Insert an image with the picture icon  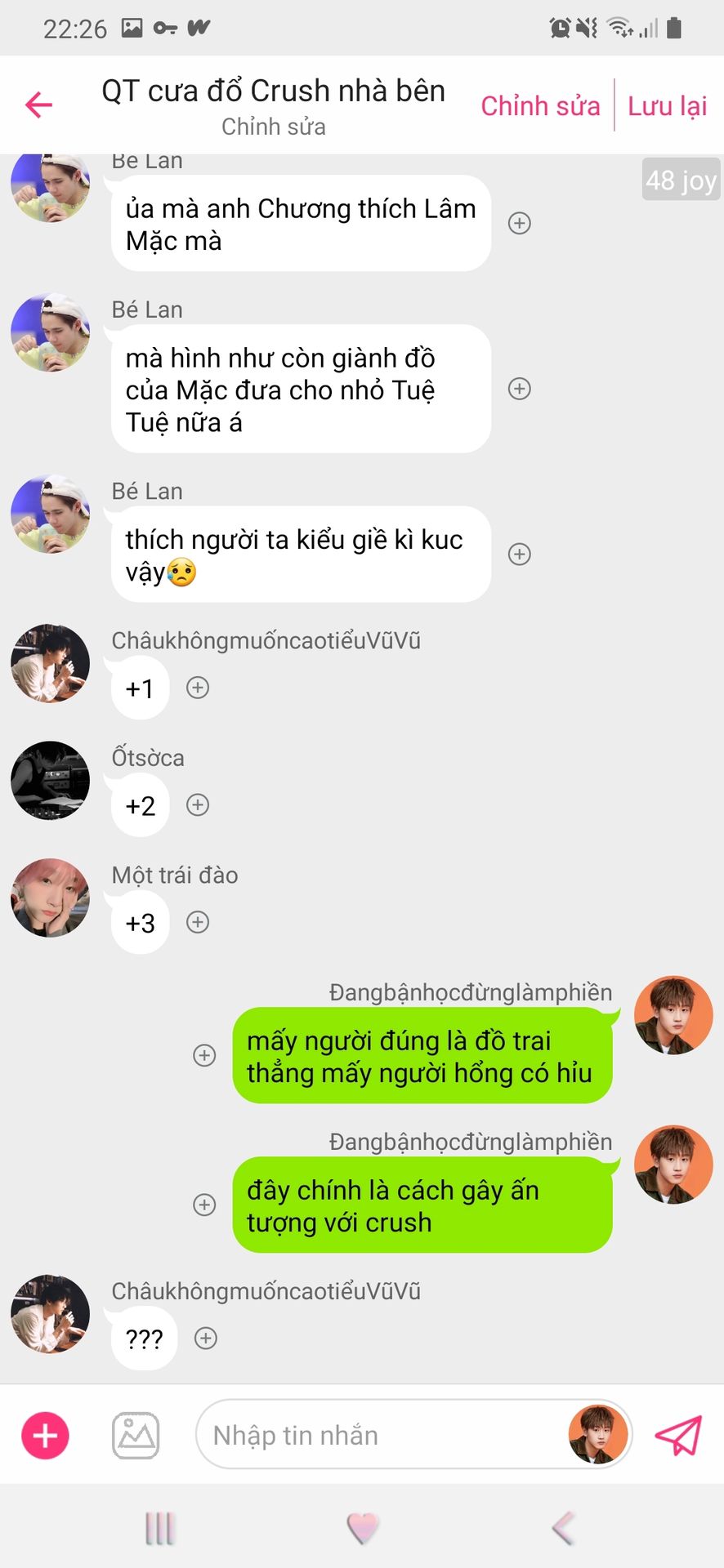[136, 1435]
